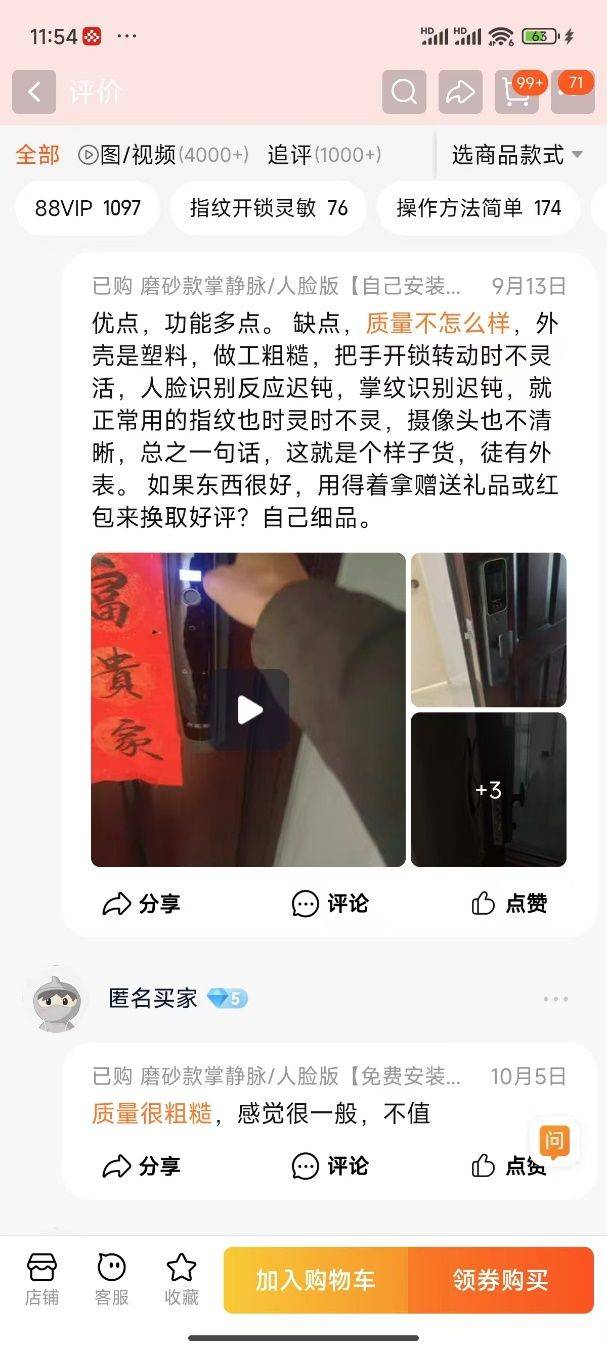Select the 操作方法简单 filter chip

click(x=478, y=208)
